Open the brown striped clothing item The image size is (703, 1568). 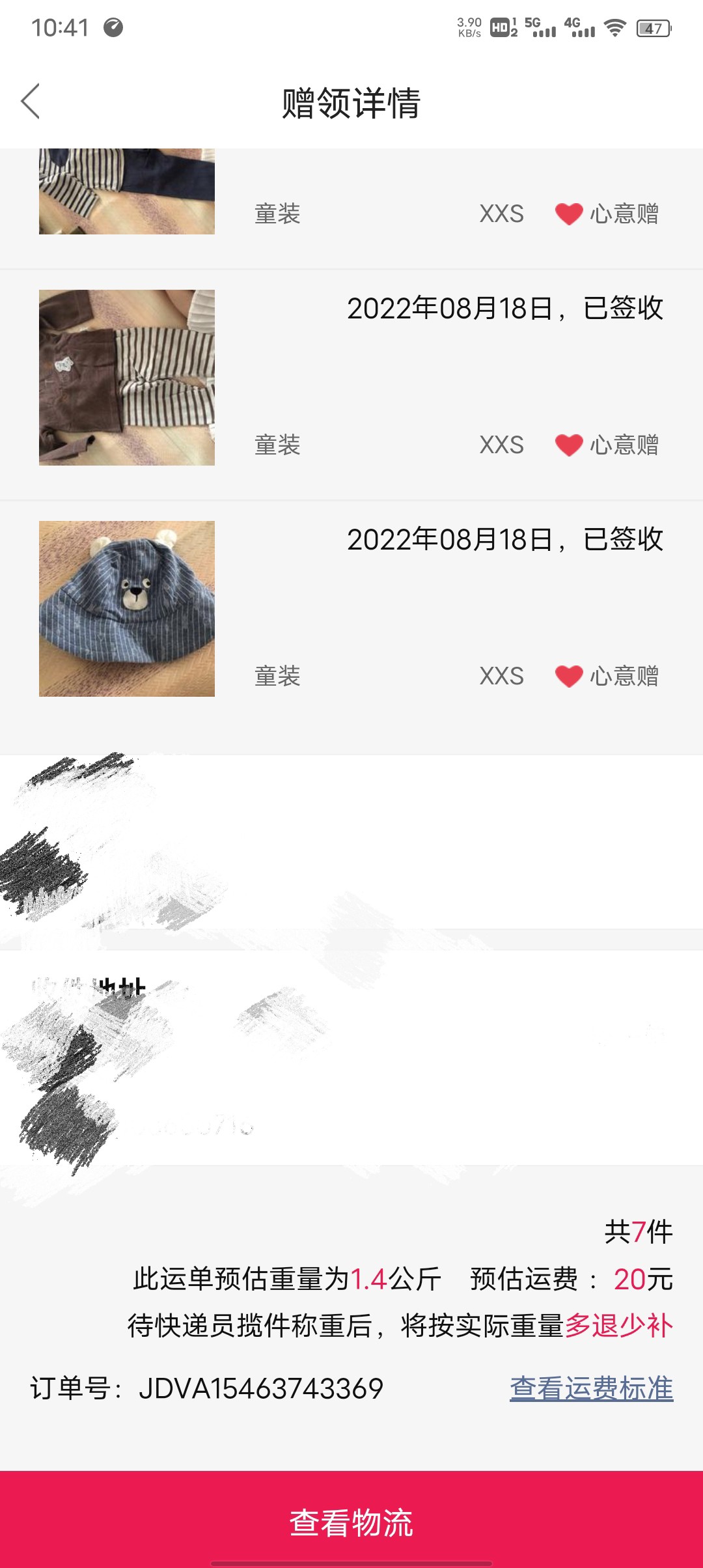[x=127, y=378]
